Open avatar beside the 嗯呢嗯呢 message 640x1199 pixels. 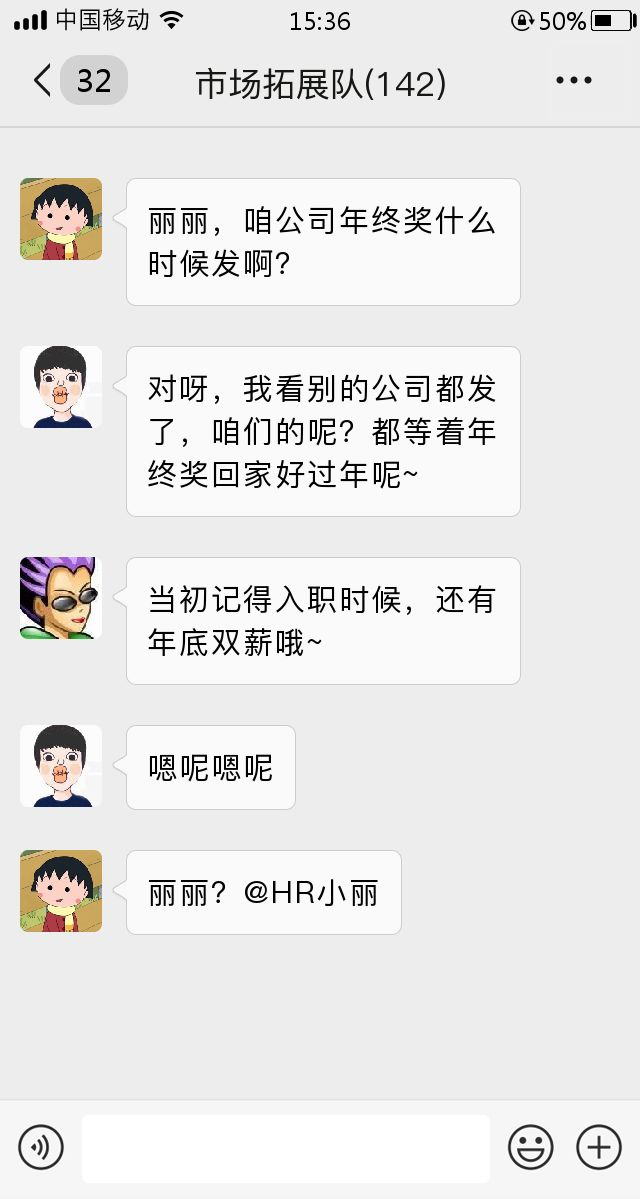tap(61, 766)
